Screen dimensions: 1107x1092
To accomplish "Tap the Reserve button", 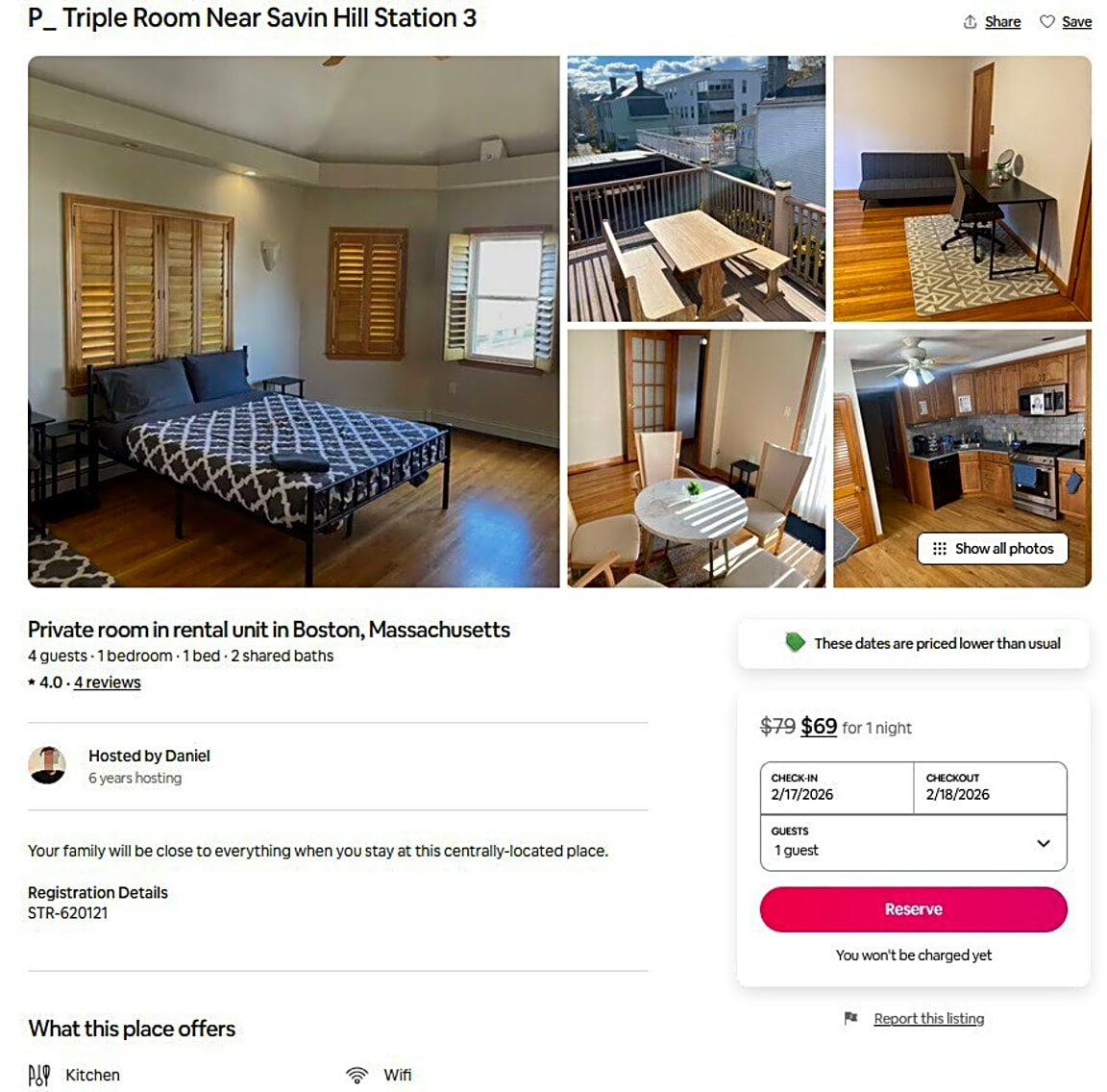I will pyautogui.click(x=913, y=909).
